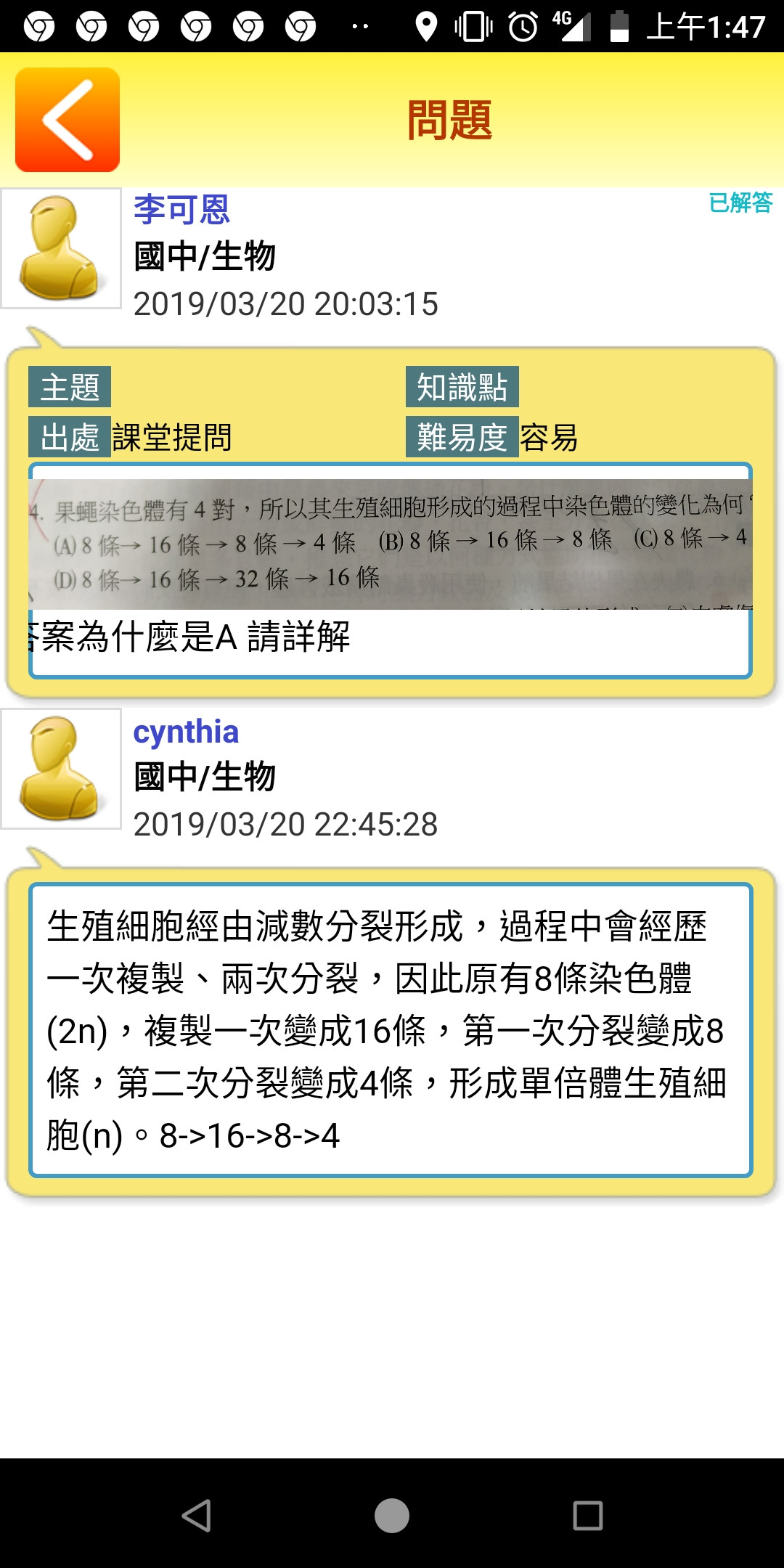Viewport: 784px width, 1568px height.
Task: Tap the system home button
Action: (392, 1516)
